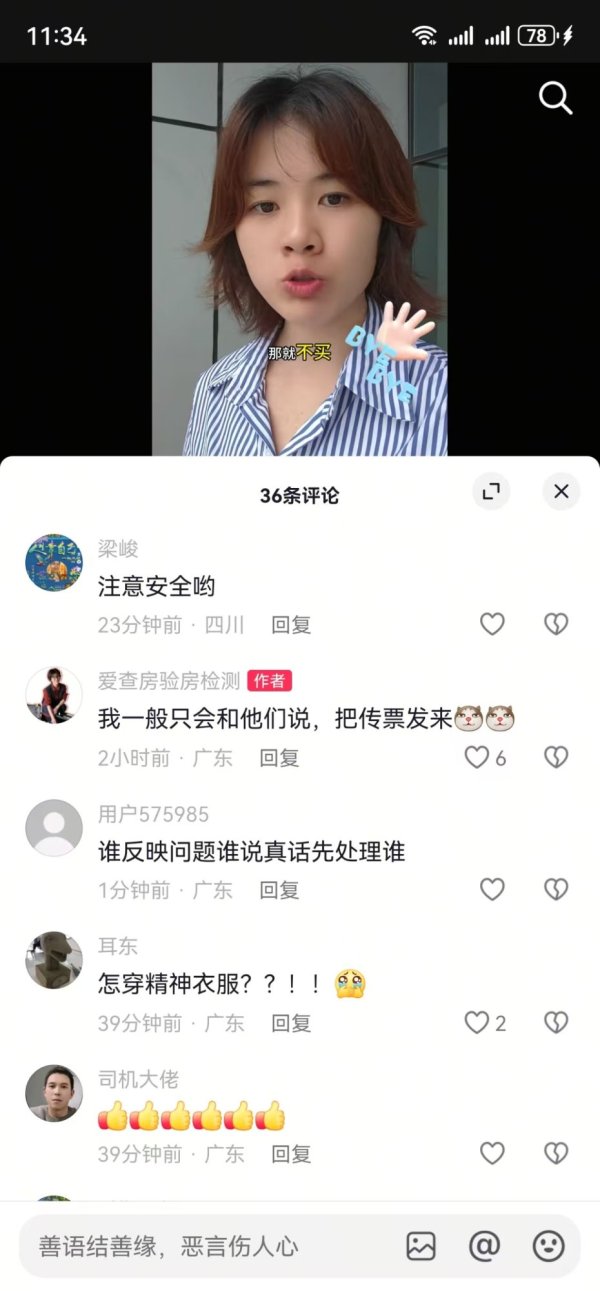Open the search magnifier over the video
The image size is (600, 1291).
555,98
